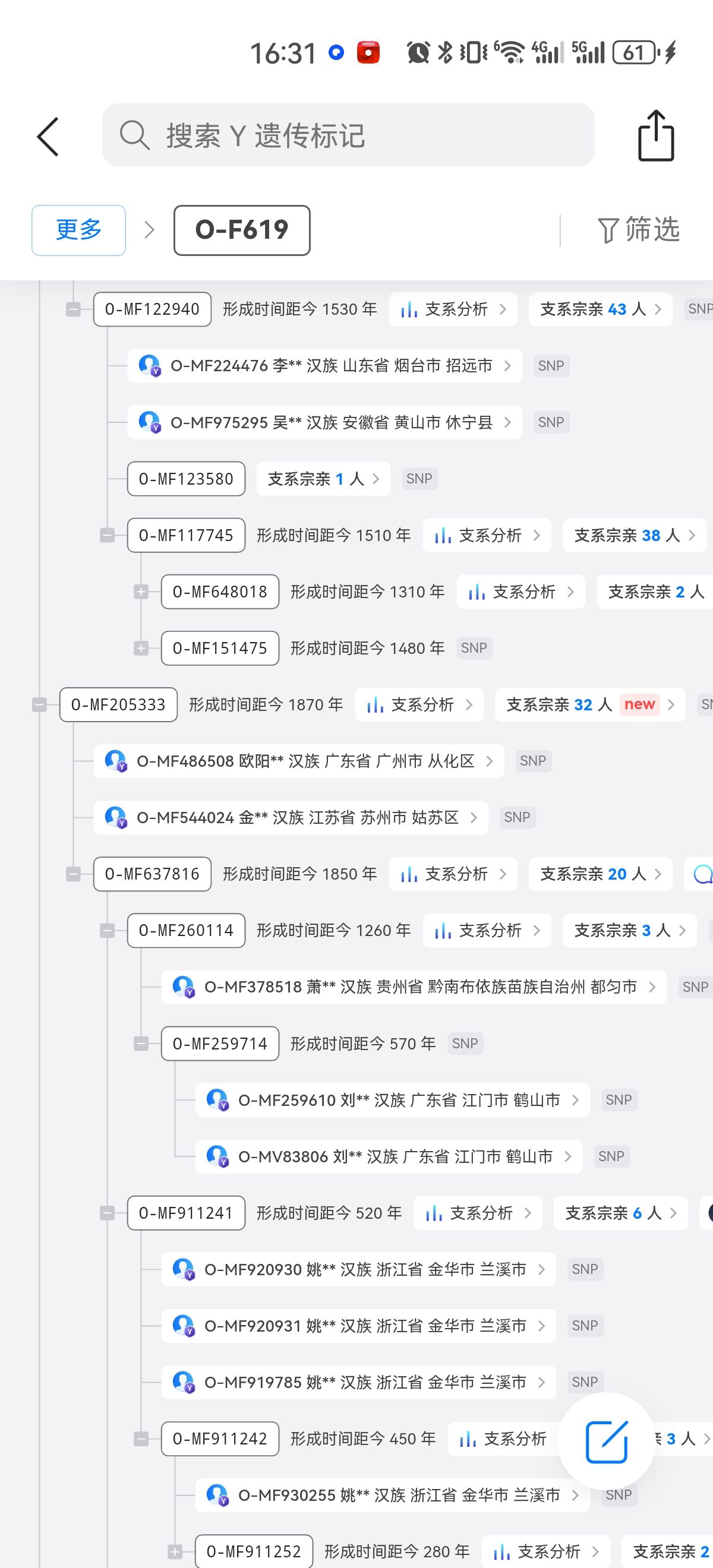The width and height of the screenshot is (713, 1568).
Task: View the 43 支系宗亲 of O-MF122940
Action: [x=600, y=310]
